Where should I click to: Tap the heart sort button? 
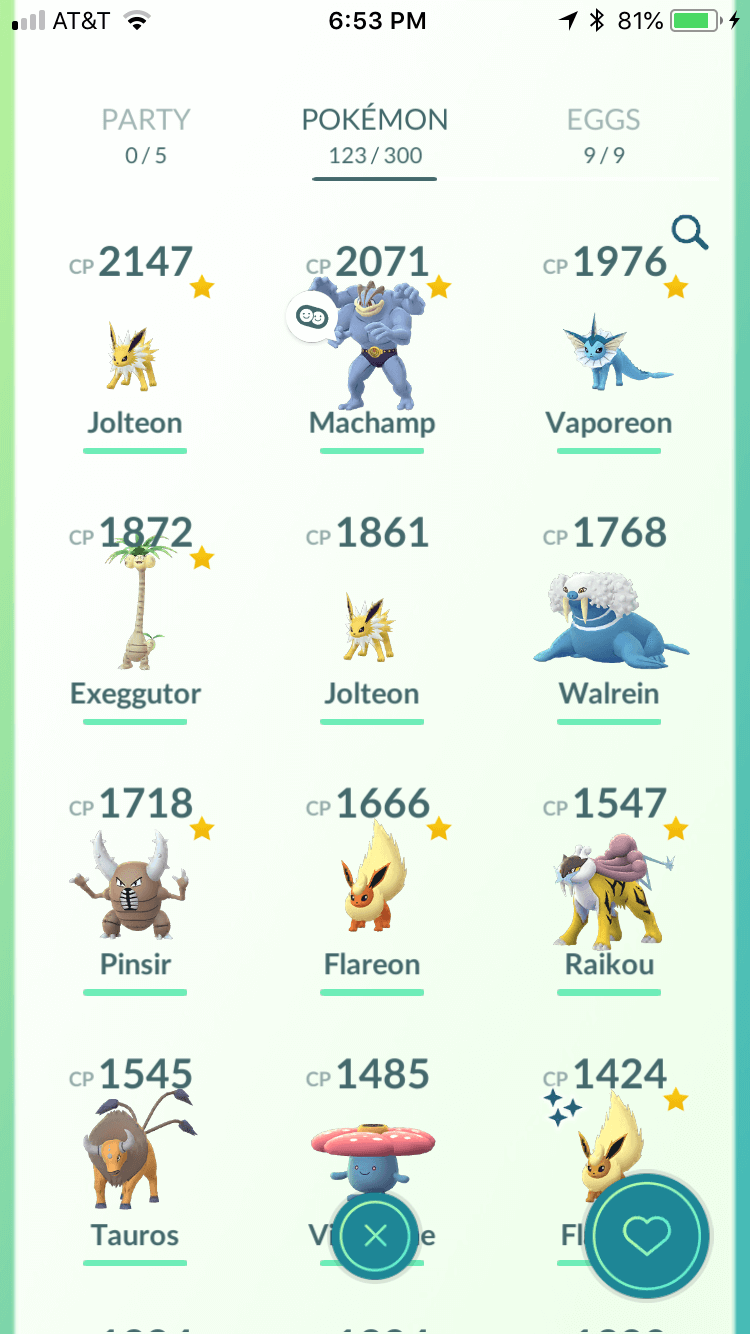(x=647, y=1236)
